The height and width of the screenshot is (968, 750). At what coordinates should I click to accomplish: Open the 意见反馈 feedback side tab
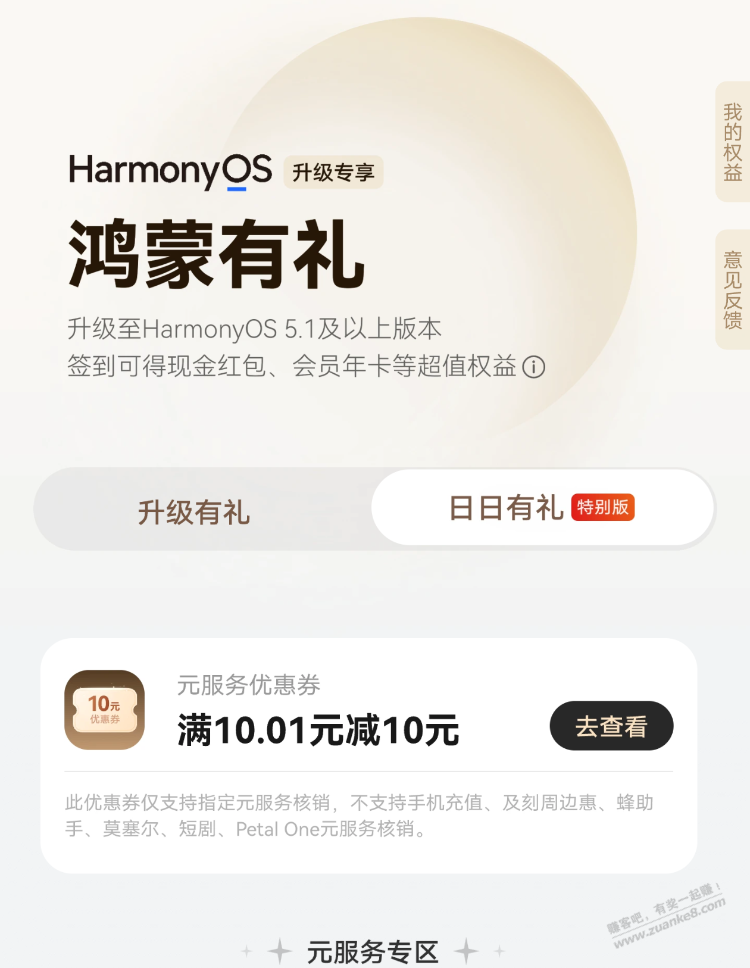733,290
